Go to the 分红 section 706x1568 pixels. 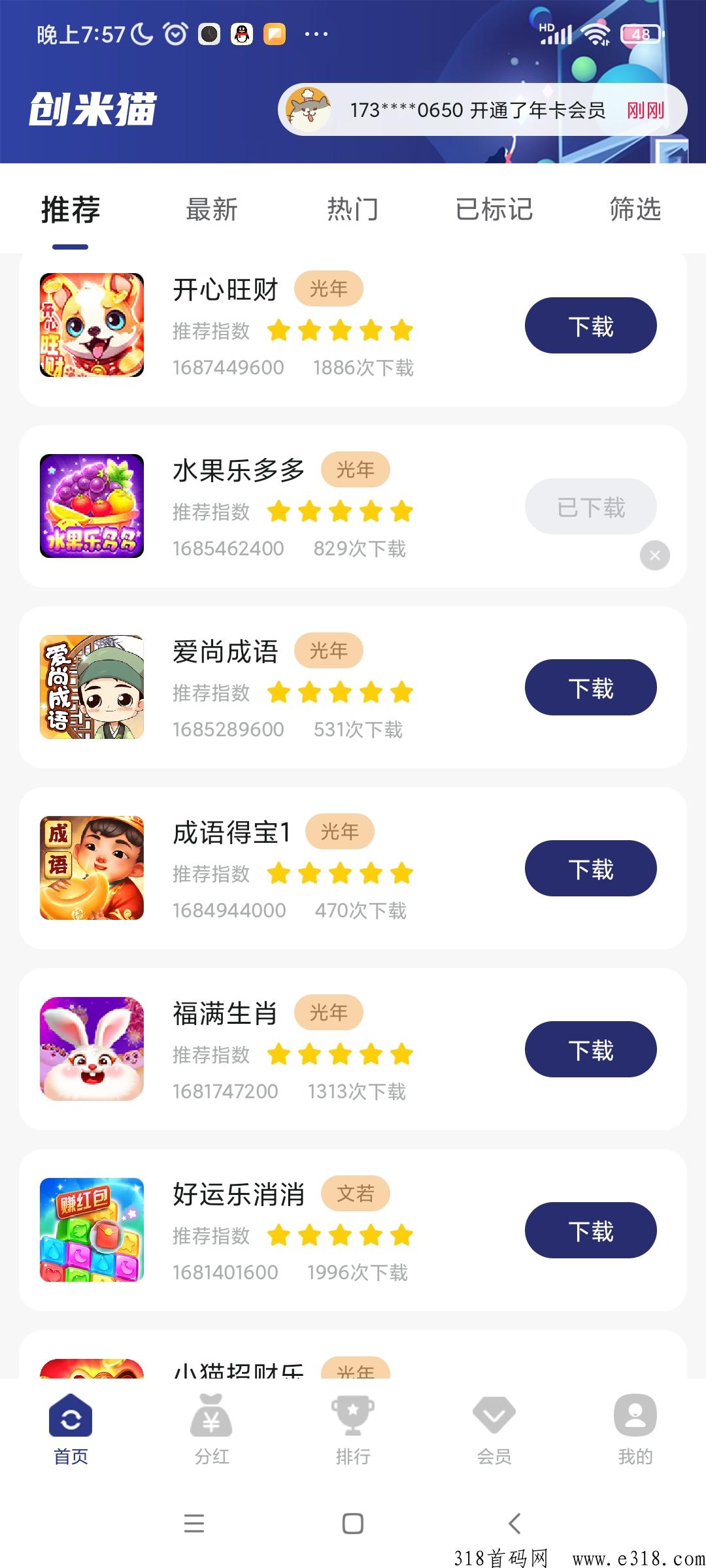[212, 1429]
